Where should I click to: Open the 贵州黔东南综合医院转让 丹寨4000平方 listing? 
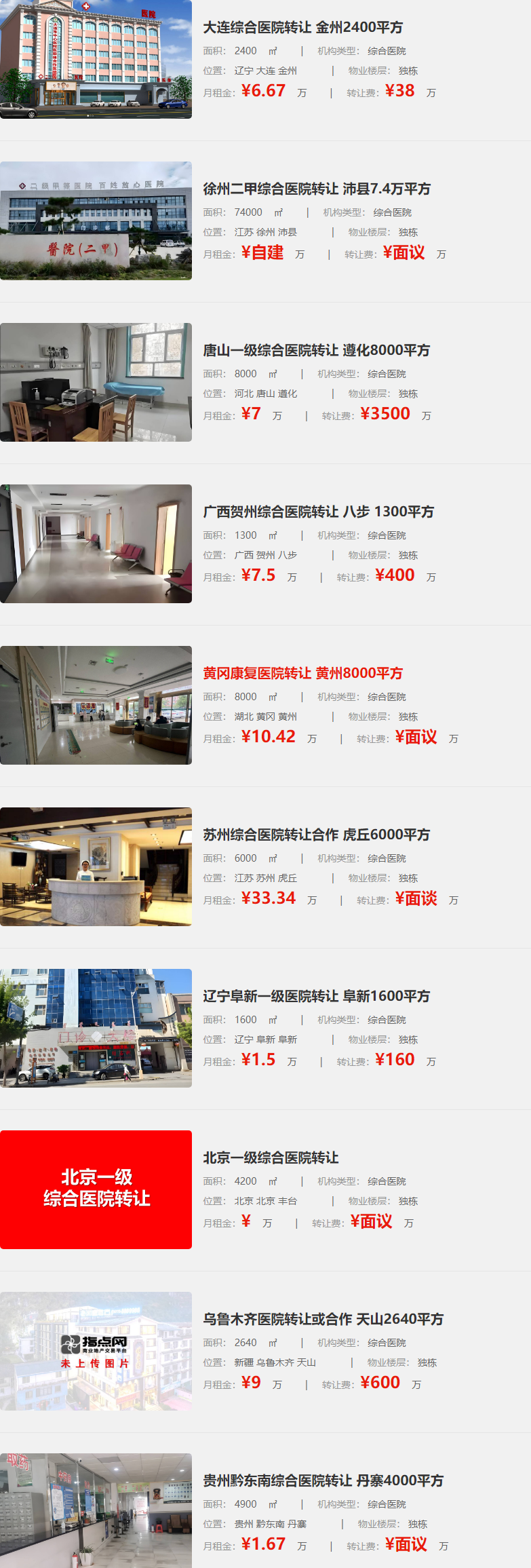(x=323, y=1480)
